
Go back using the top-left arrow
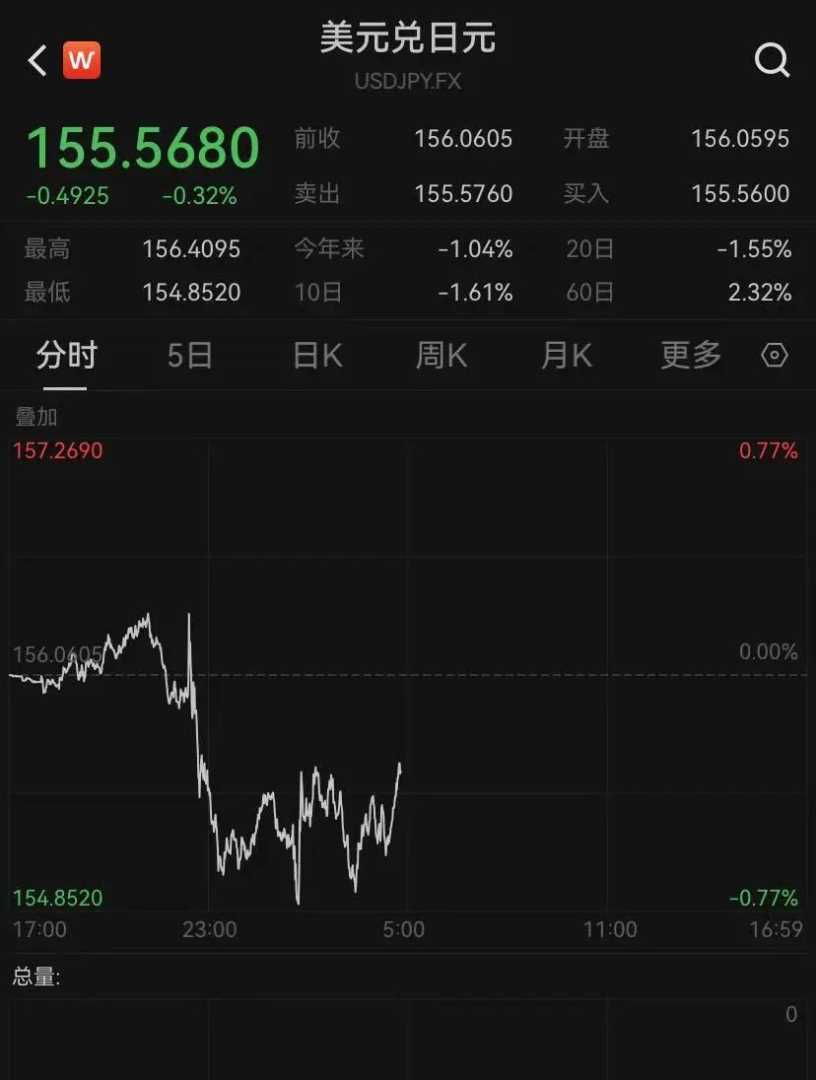pyautogui.click(x=37, y=61)
